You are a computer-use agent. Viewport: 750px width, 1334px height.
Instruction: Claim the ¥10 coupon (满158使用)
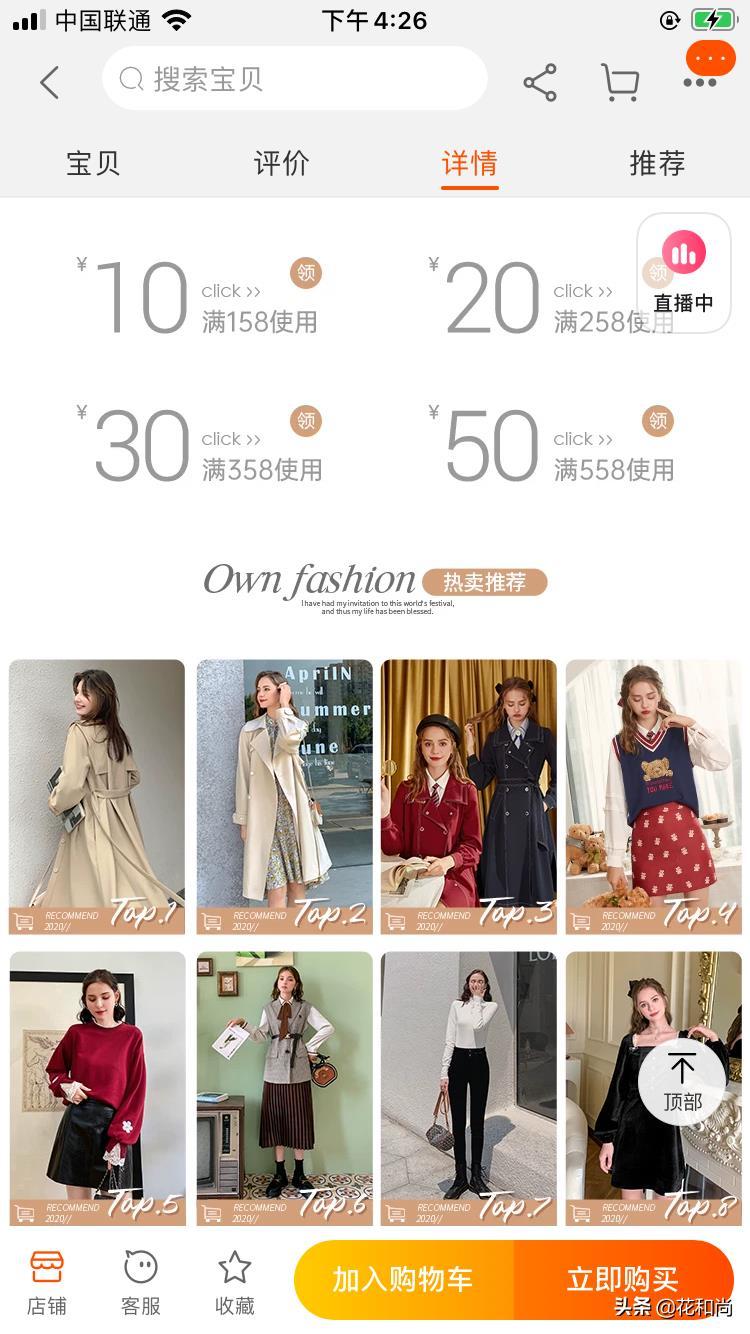(x=306, y=273)
